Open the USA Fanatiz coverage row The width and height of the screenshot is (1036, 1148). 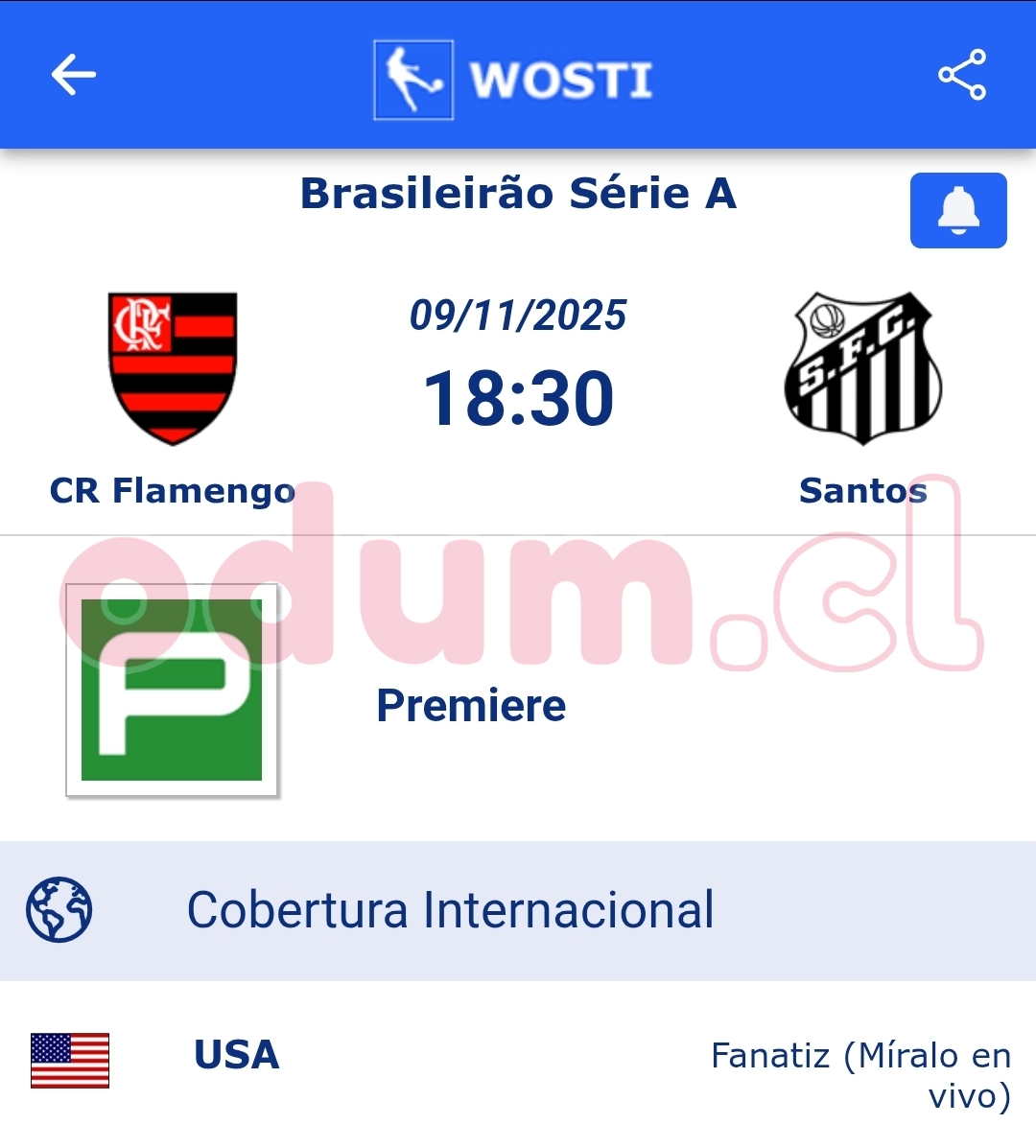tap(518, 1063)
